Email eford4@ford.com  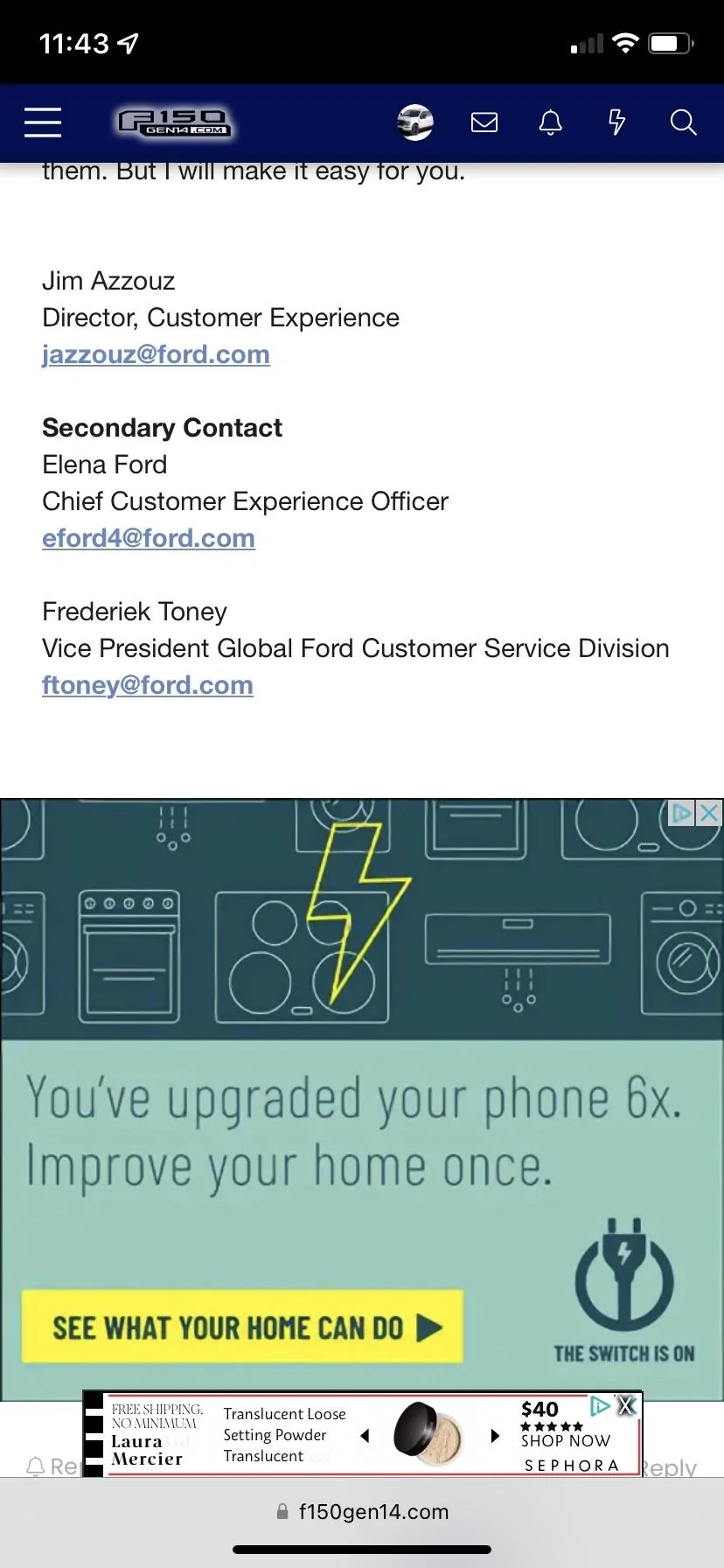[149, 538]
